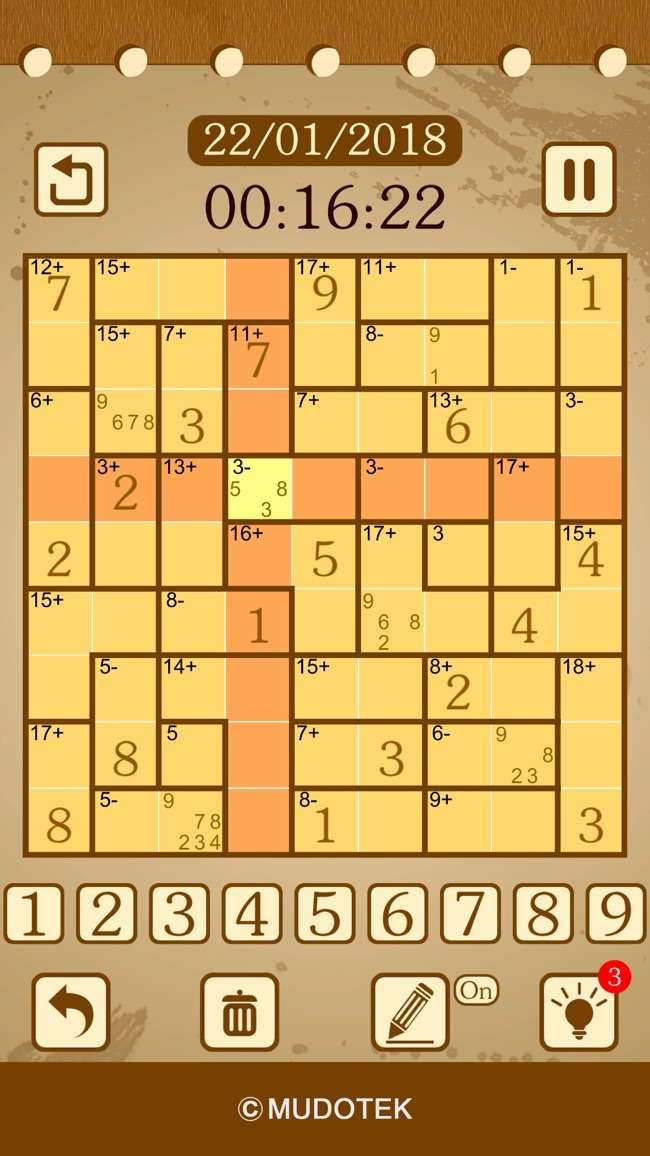Viewport: 650px width, 1156px height.
Task: Select the empty cell labeled 14+
Action: (191, 689)
